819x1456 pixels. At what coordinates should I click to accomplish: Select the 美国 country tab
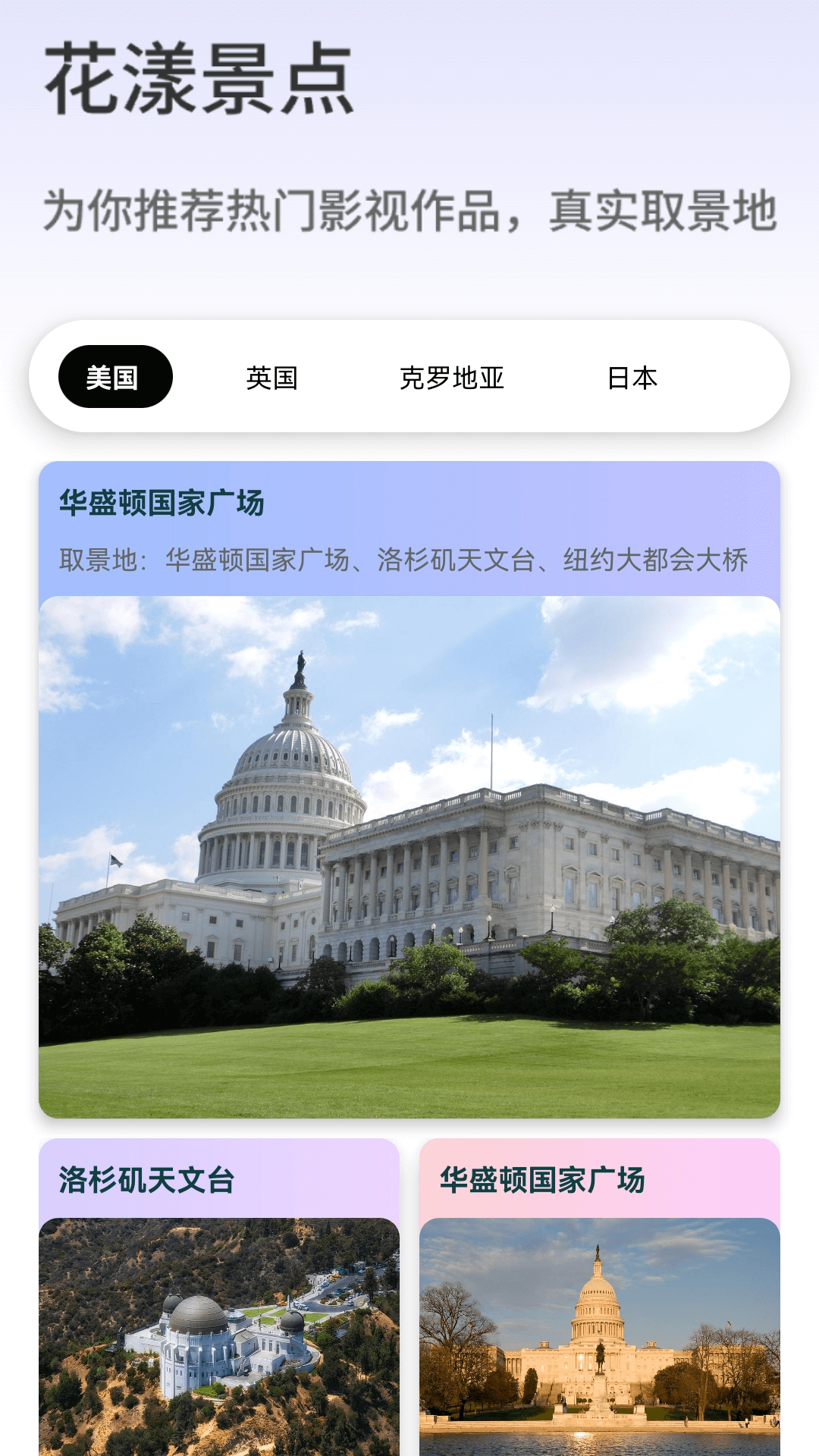pyautogui.click(x=115, y=375)
